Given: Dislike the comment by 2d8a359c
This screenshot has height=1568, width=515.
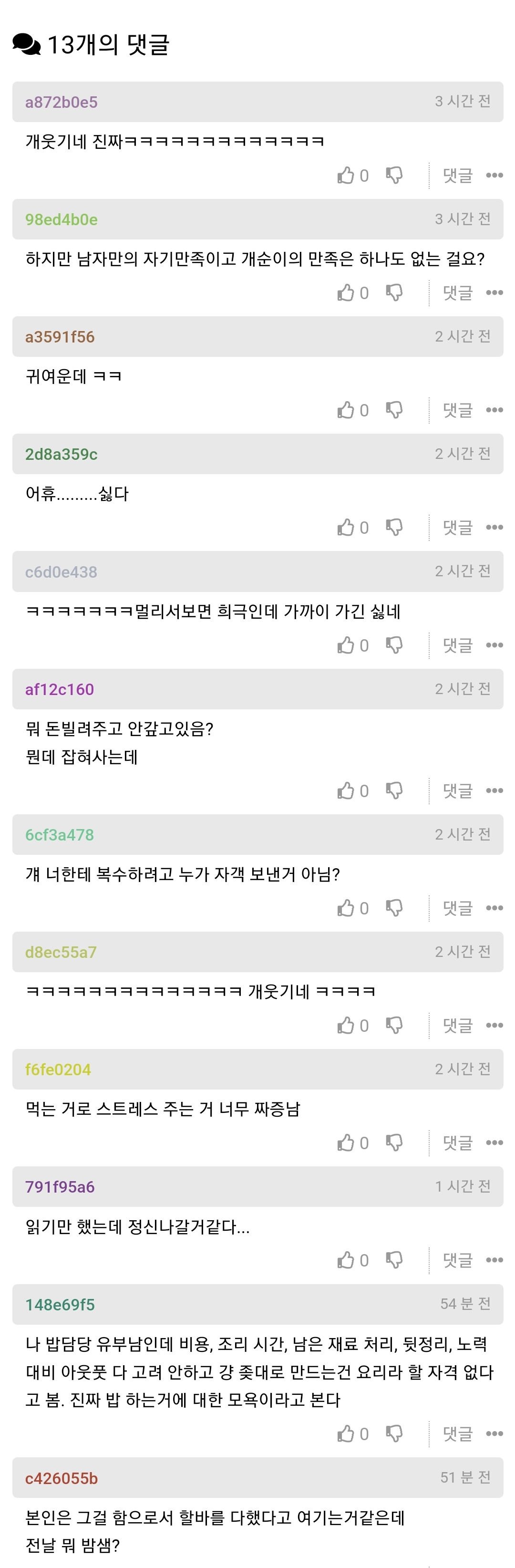Looking at the screenshot, I should click(x=394, y=527).
